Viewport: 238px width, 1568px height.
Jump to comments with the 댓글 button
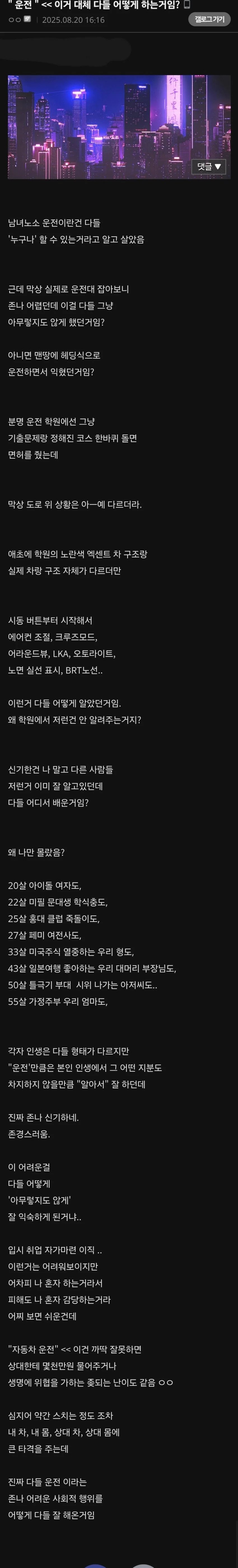(x=209, y=166)
